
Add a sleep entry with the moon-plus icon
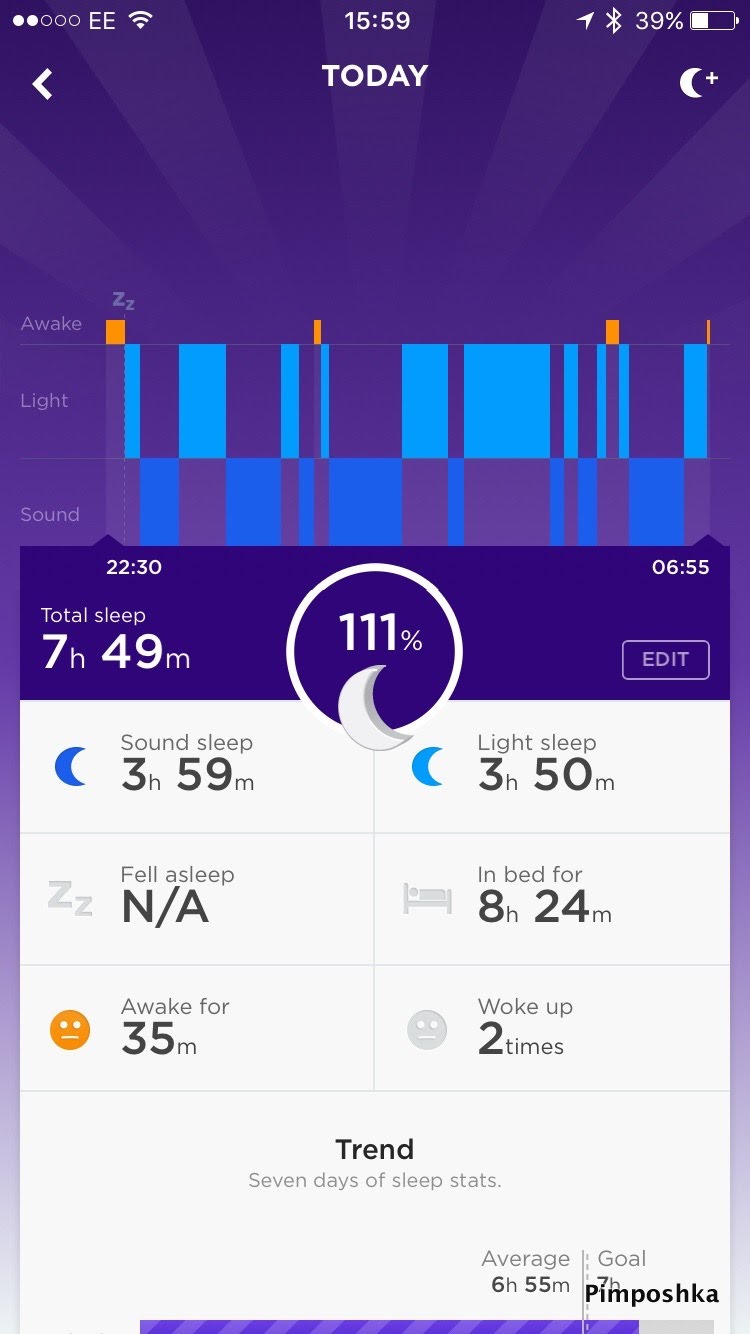click(x=697, y=83)
